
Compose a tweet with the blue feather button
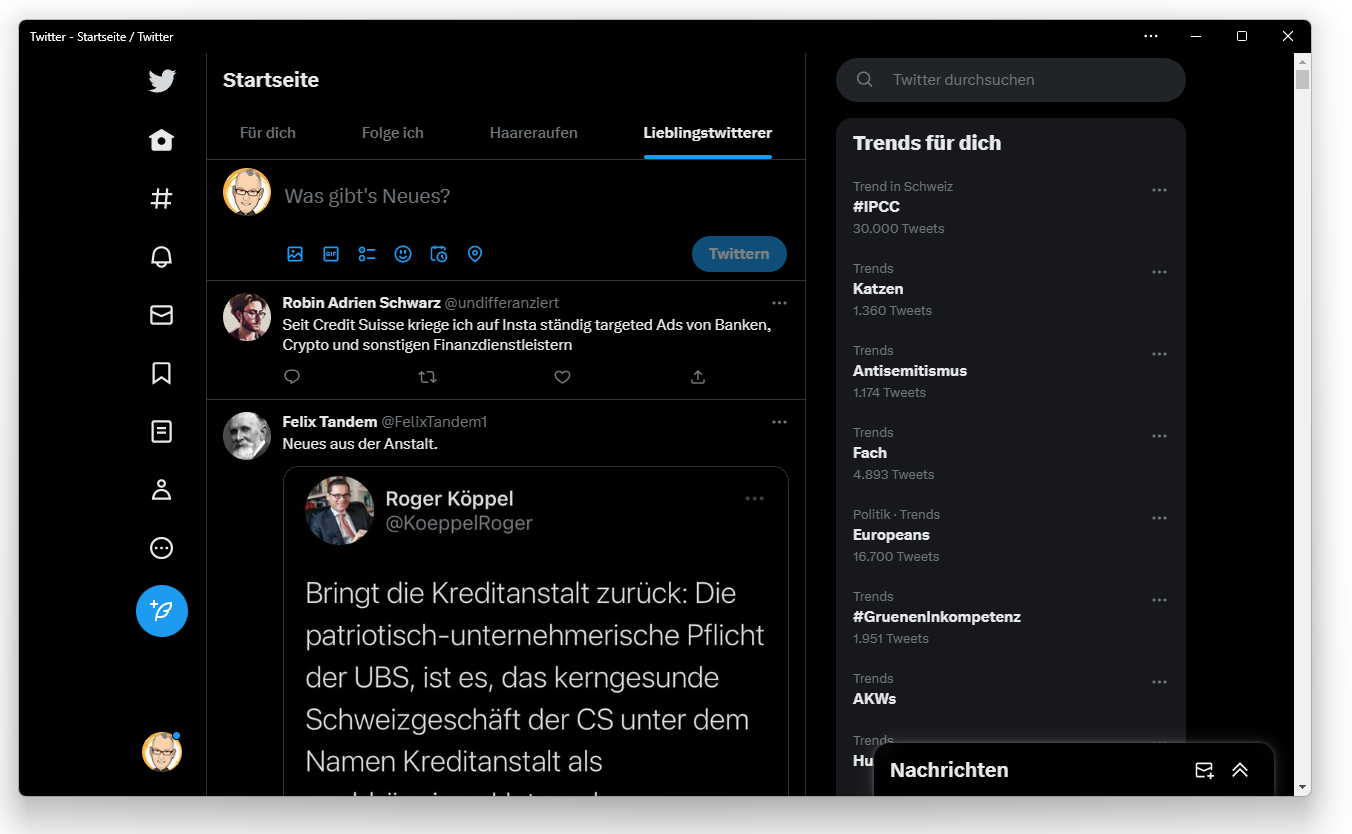point(162,611)
